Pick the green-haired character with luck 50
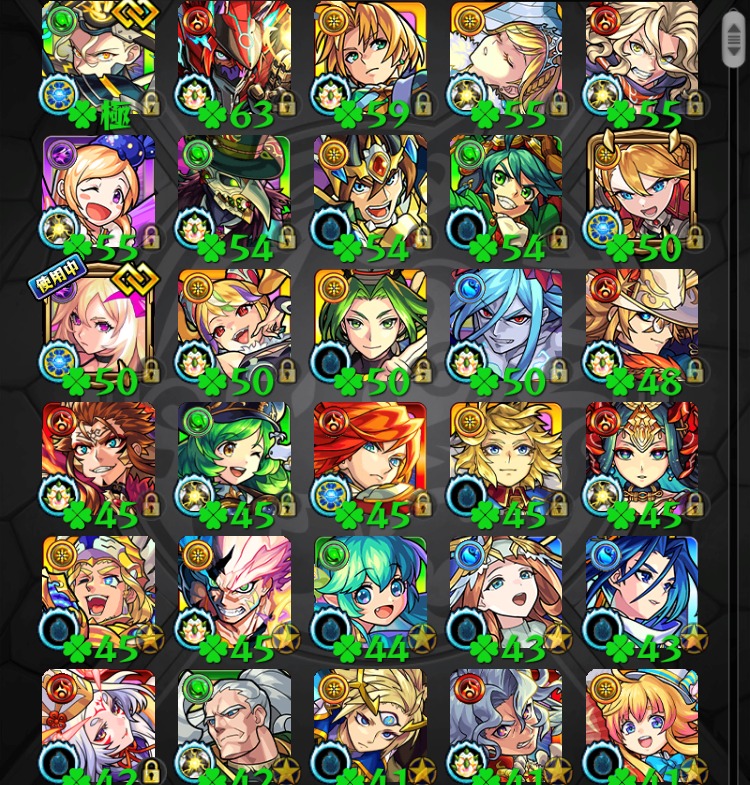This screenshot has height=785, width=750. pyautogui.click(x=370, y=325)
